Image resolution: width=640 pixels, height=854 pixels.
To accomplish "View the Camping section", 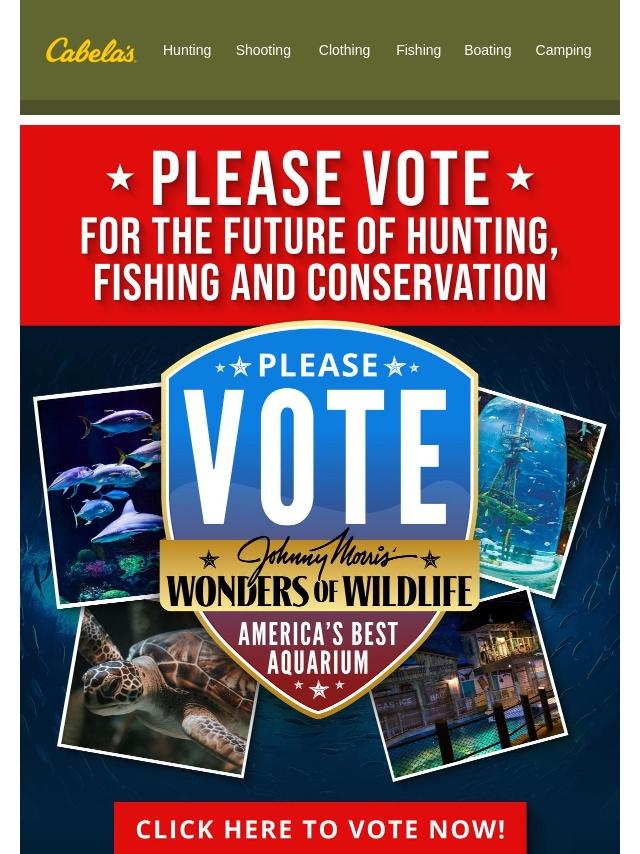I will (x=563, y=50).
